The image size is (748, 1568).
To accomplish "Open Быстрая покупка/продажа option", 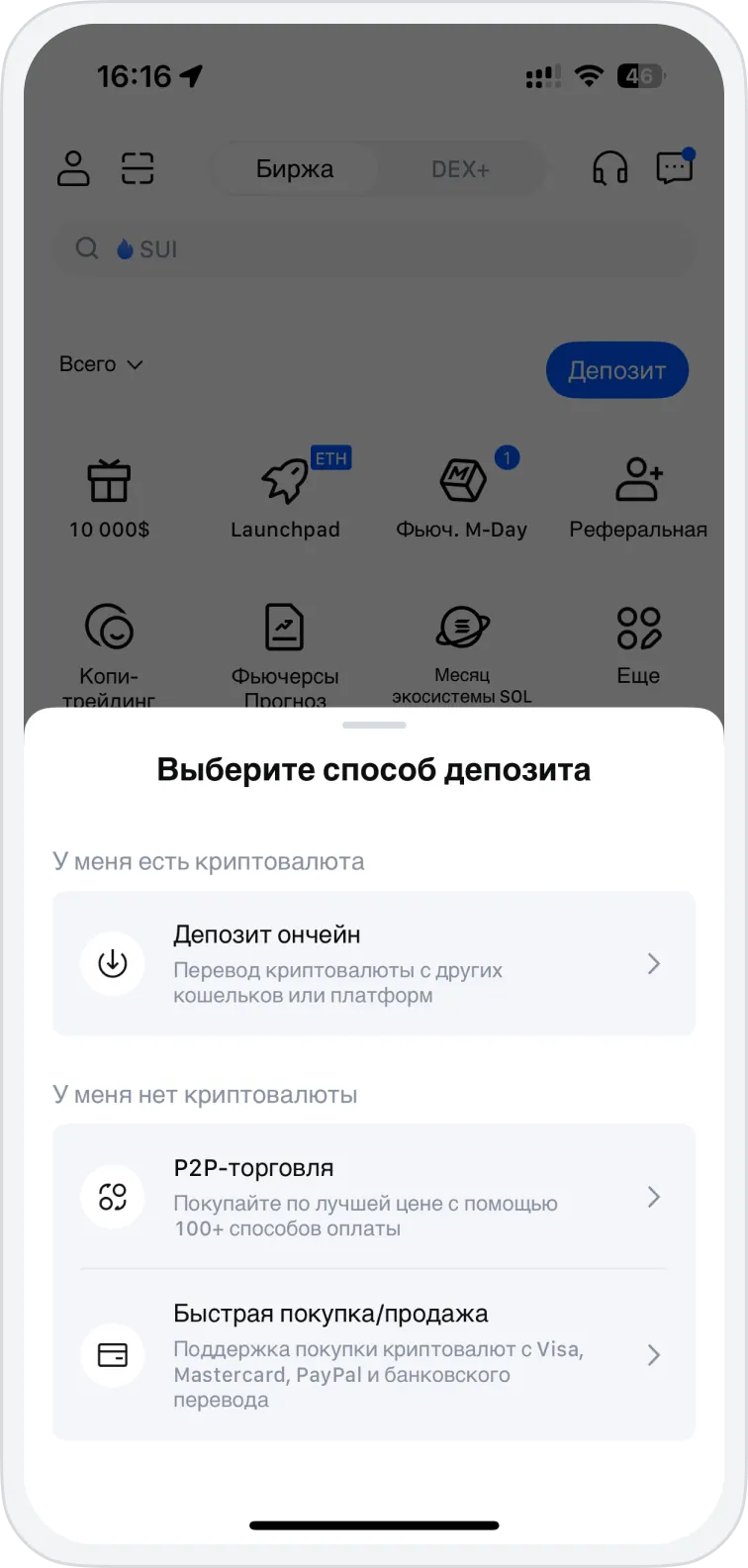I will point(373,1354).
